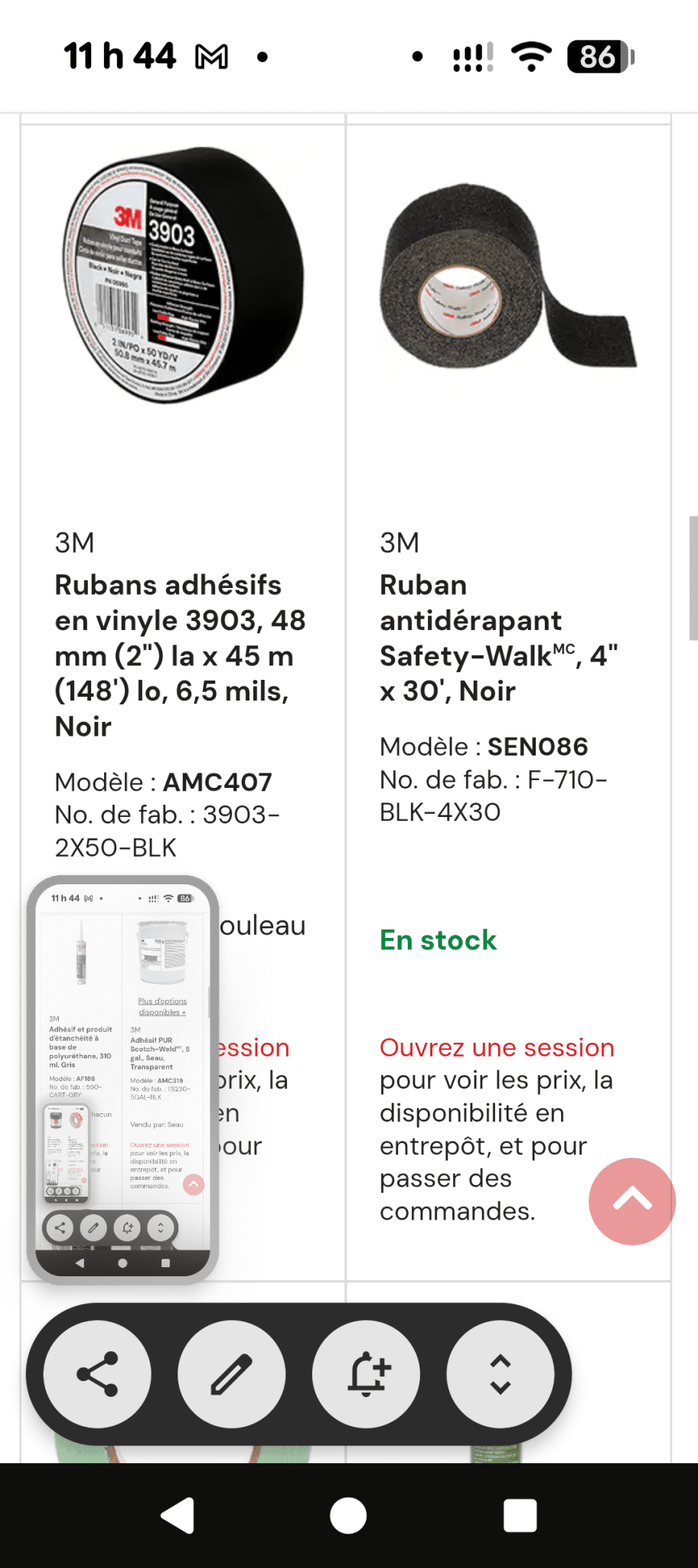Expand the capture area with the chevron icon
This screenshot has height=1568, width=698.
[x=501, y=1374]
